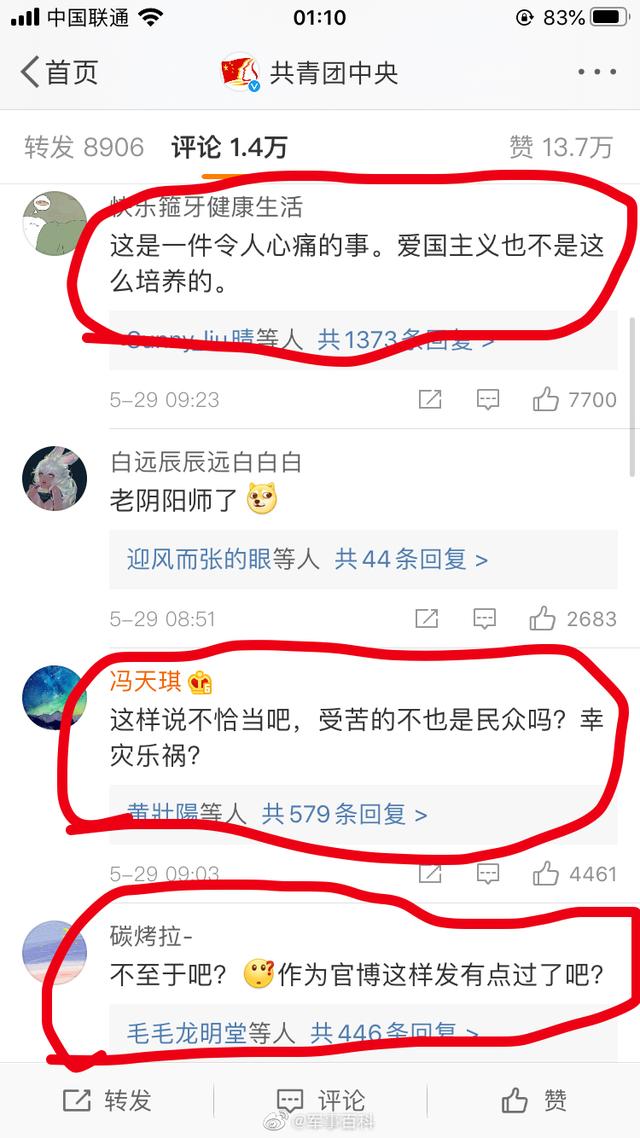Reply to the 老阴阳师了 comment
This screenshot has width=640, height=1138.
click(485, 619)
